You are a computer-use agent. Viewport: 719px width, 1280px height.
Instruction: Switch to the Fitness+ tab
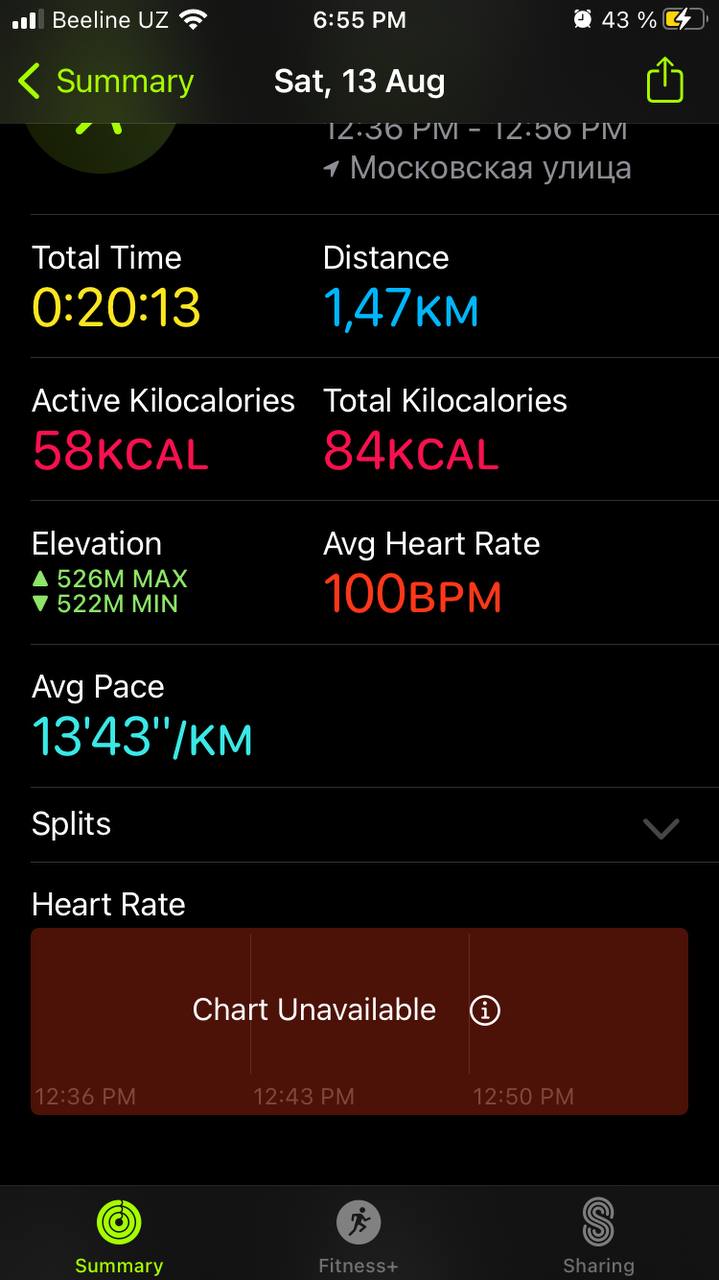[358, 1236]
